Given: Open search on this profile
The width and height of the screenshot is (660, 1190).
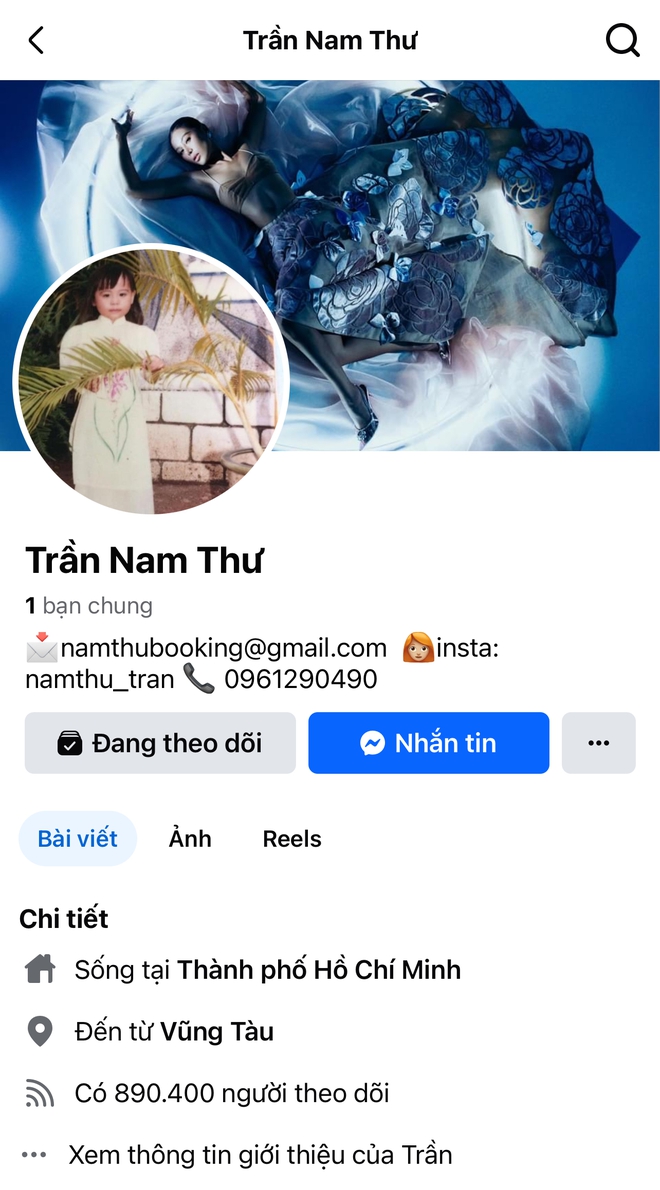Looking at the screenshot, I should tap(622, 41).
